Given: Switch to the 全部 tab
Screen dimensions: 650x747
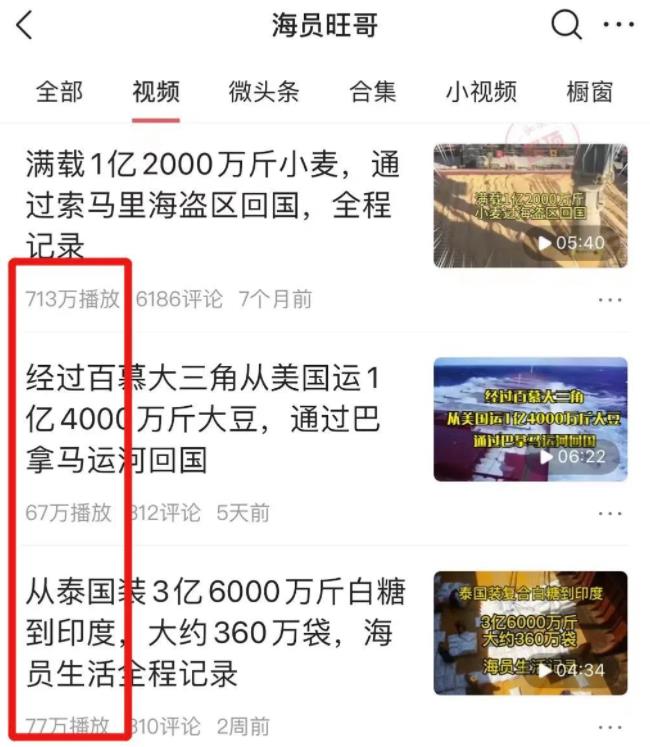Looking at the screenshot, I should point(59,91).
